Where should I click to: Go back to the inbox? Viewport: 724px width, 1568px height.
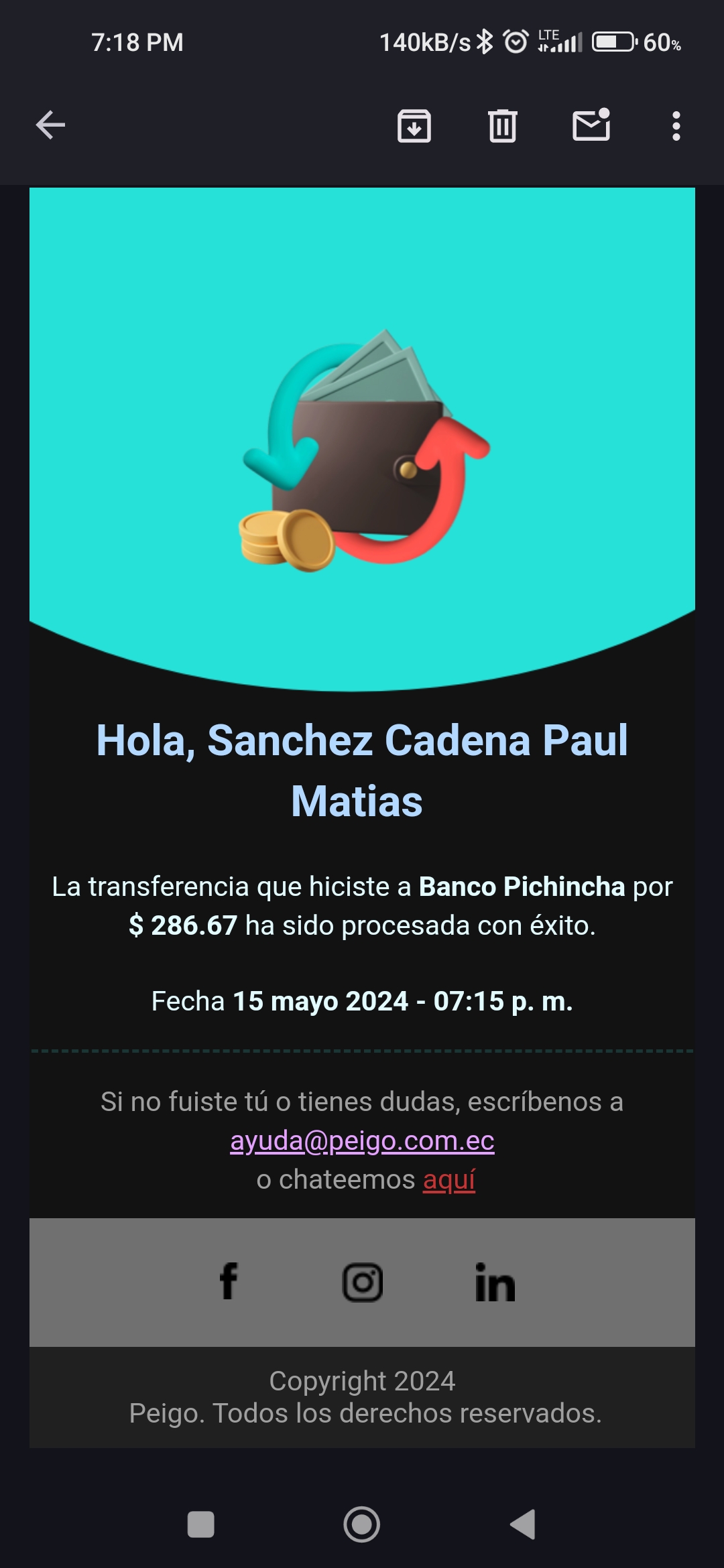[x=50, y=125]
